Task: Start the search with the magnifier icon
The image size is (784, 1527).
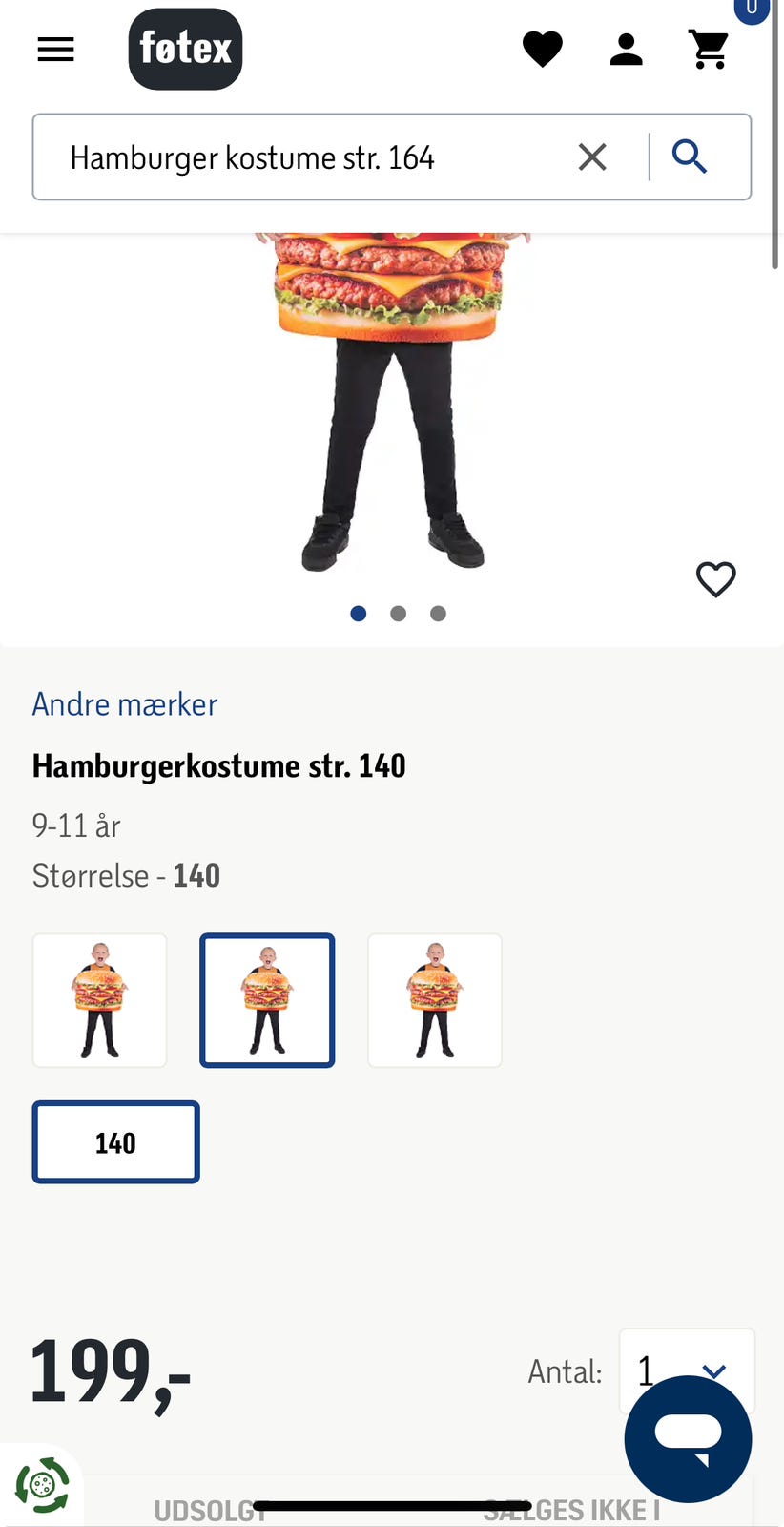Action: point(690,157)
